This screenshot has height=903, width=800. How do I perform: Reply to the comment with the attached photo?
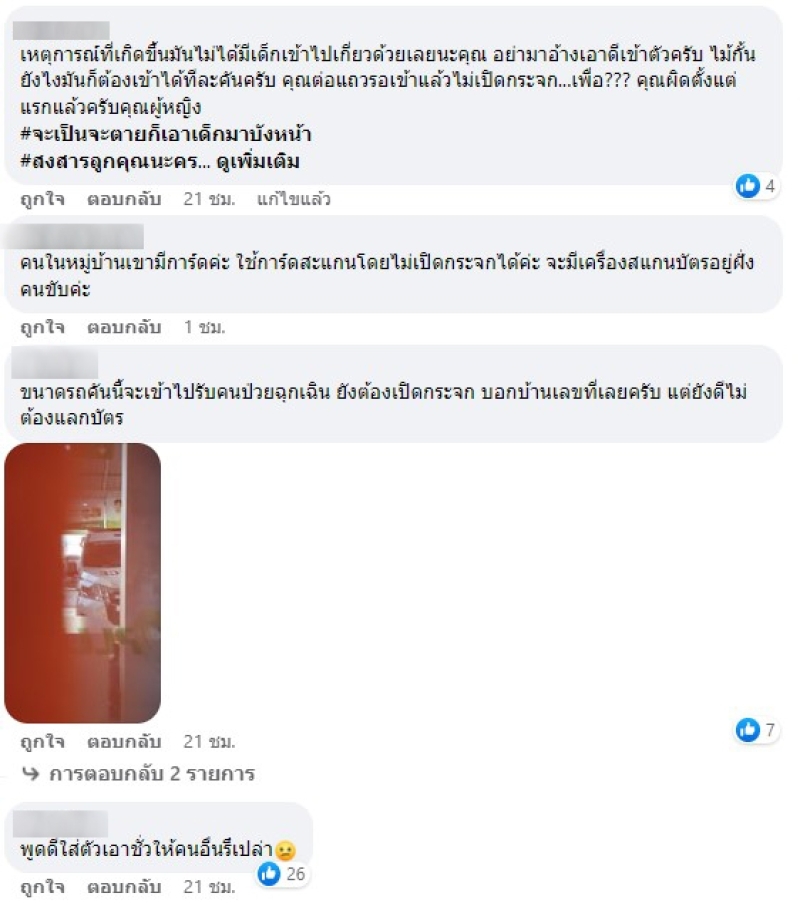[124, 742]
